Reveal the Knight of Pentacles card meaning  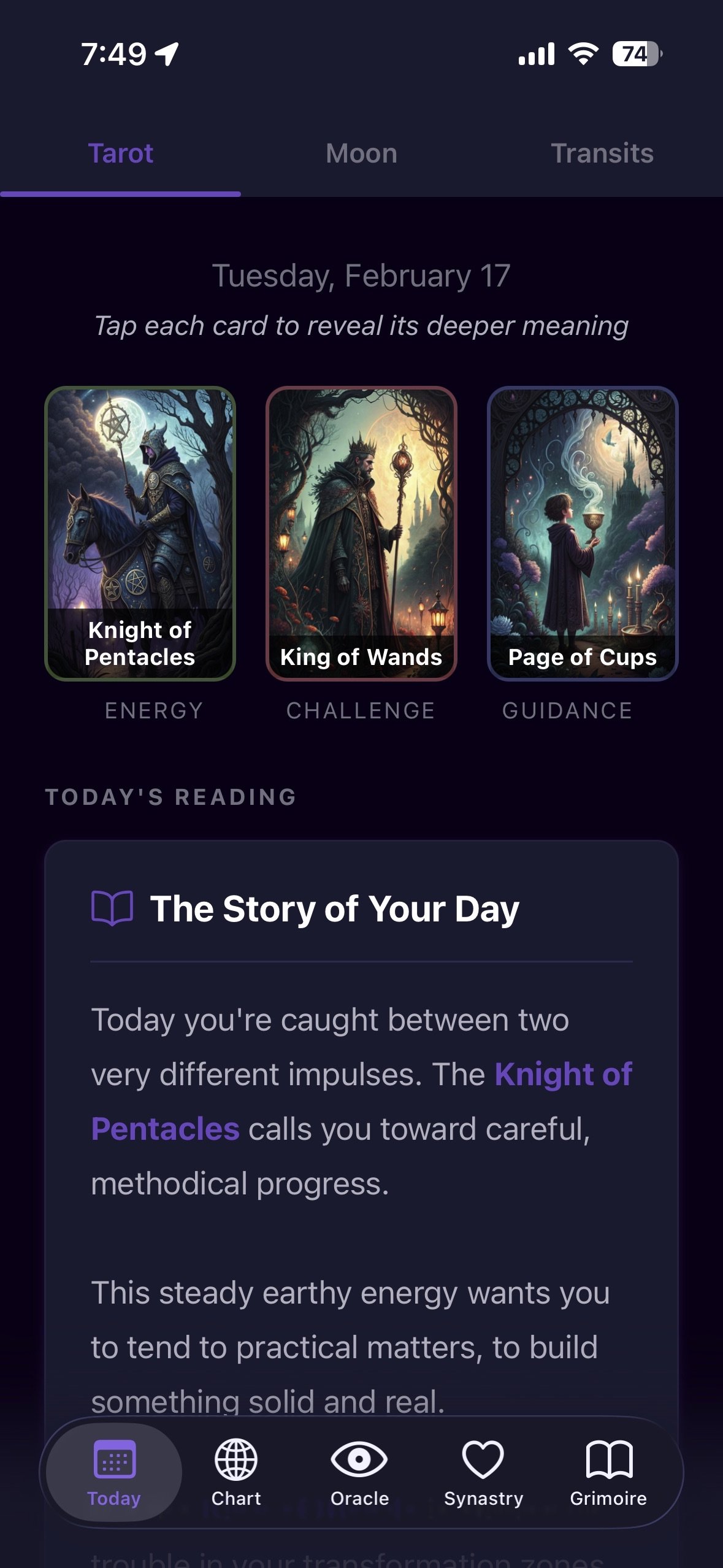[140, 532]
